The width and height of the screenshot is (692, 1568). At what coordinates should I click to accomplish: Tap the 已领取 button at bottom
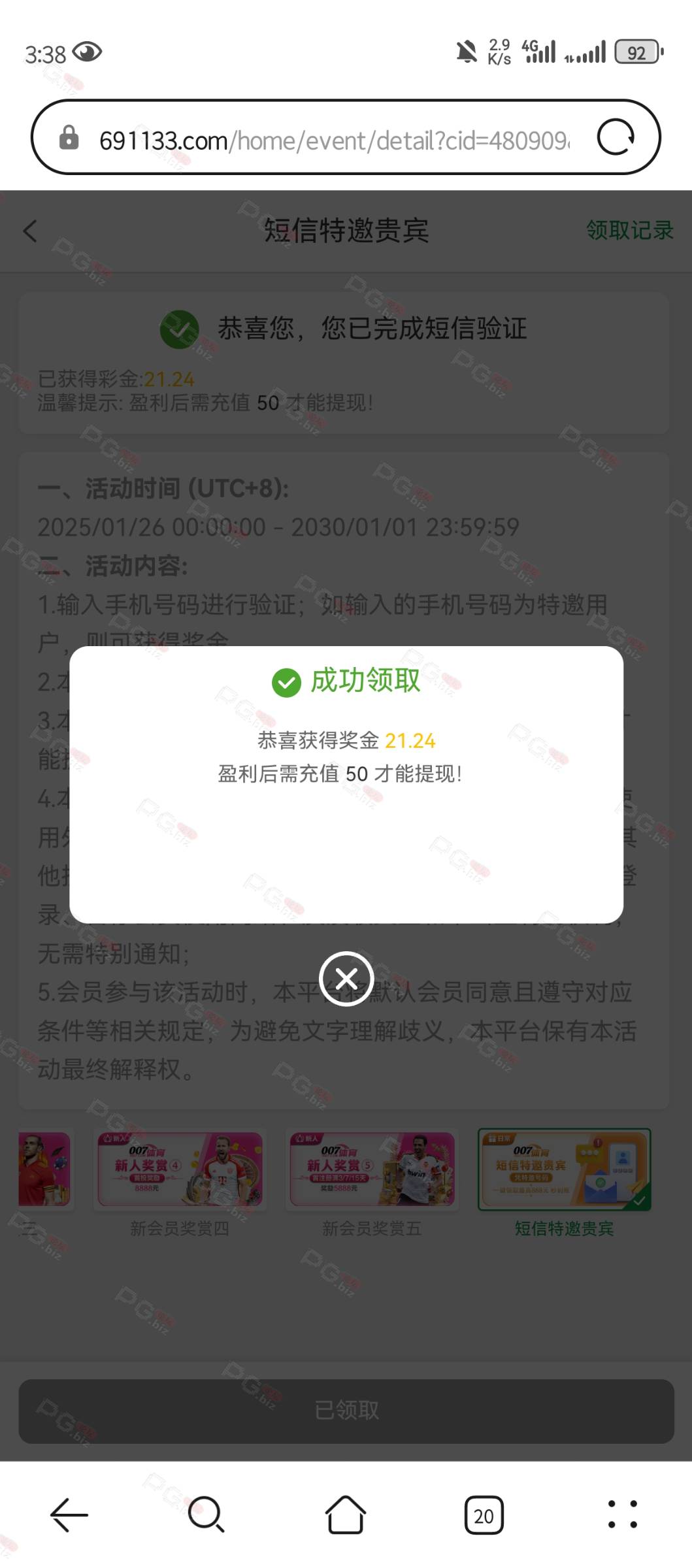(346, 1411)
